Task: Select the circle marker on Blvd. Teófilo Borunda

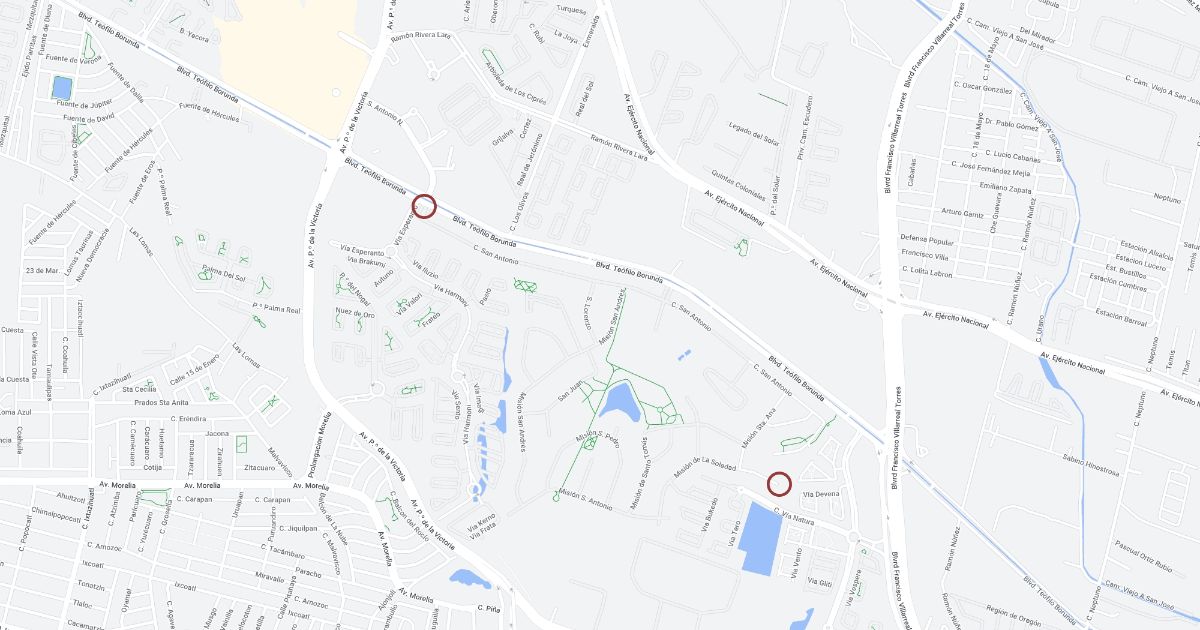Action: tap(424, 206)
